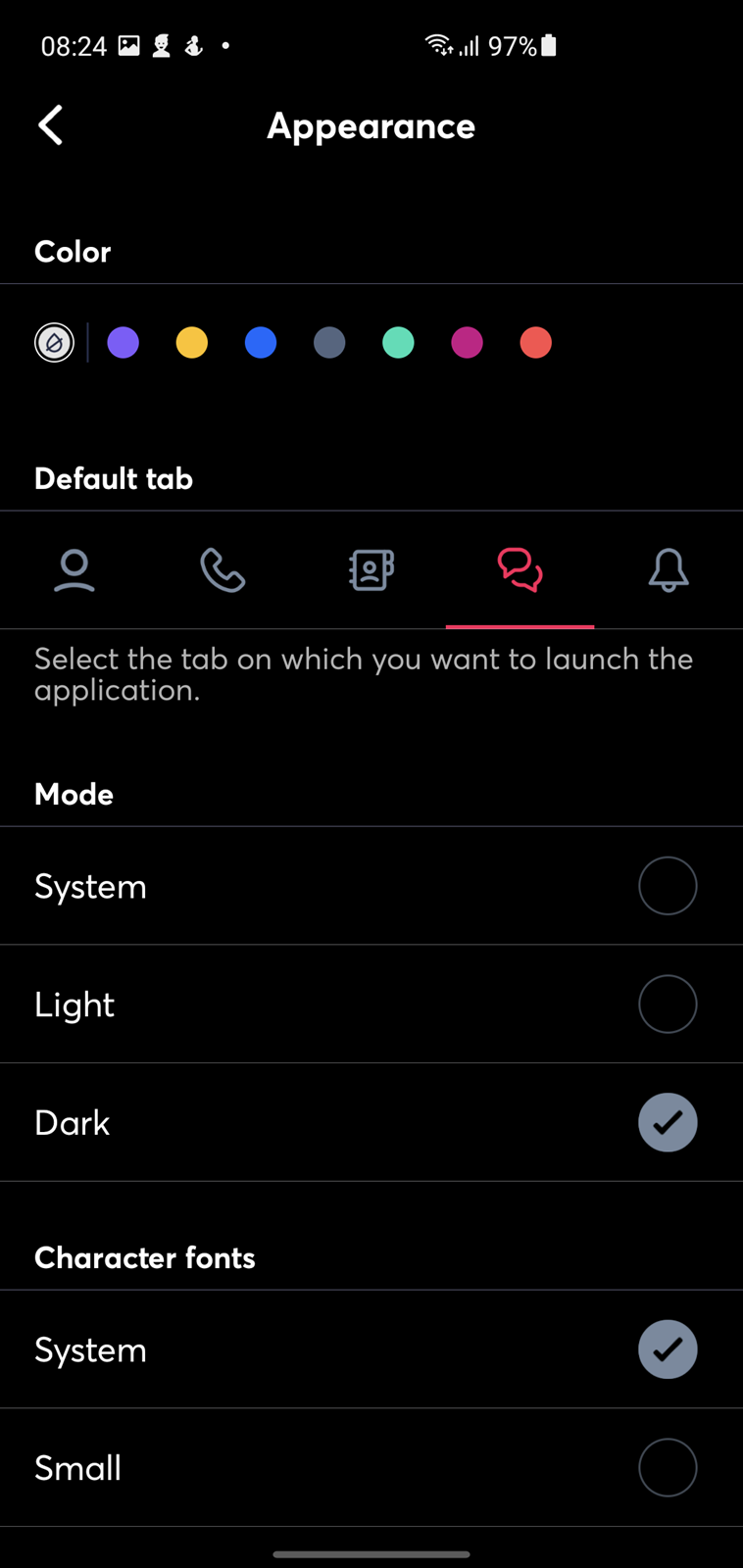This screenshot has width=743, height=1568.
Task: Set profile as the default tab
Action: click(x=74, y=570)
